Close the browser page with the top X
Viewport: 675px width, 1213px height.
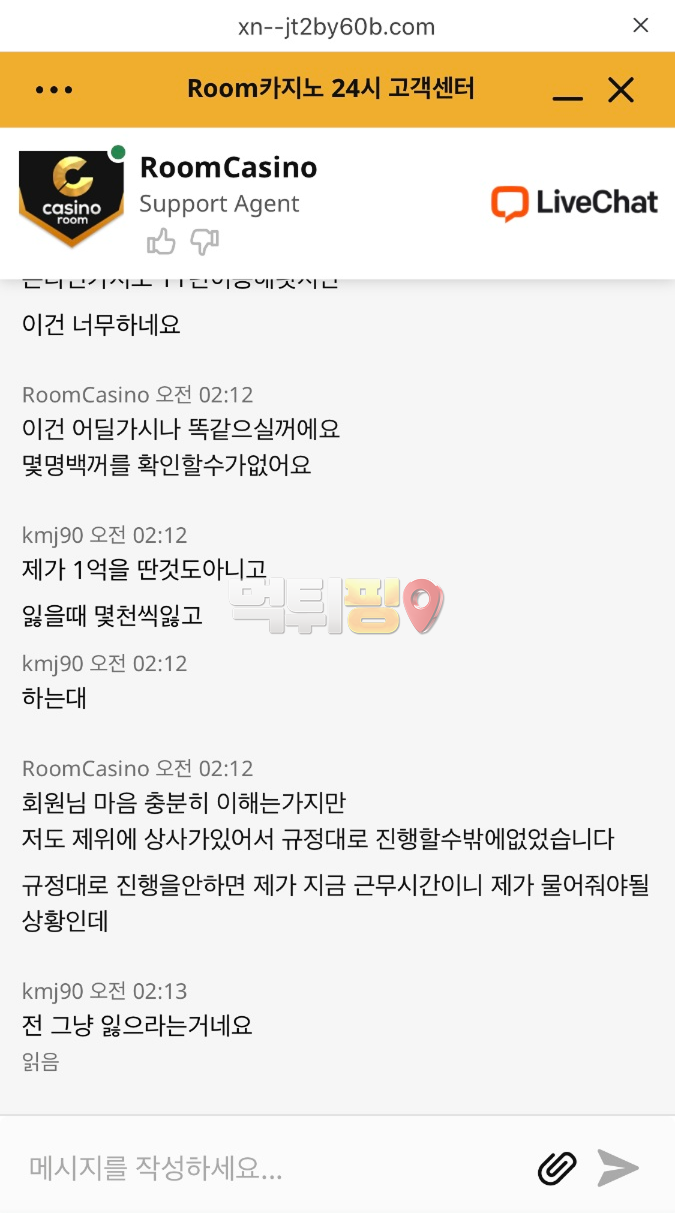coord(641,26)
